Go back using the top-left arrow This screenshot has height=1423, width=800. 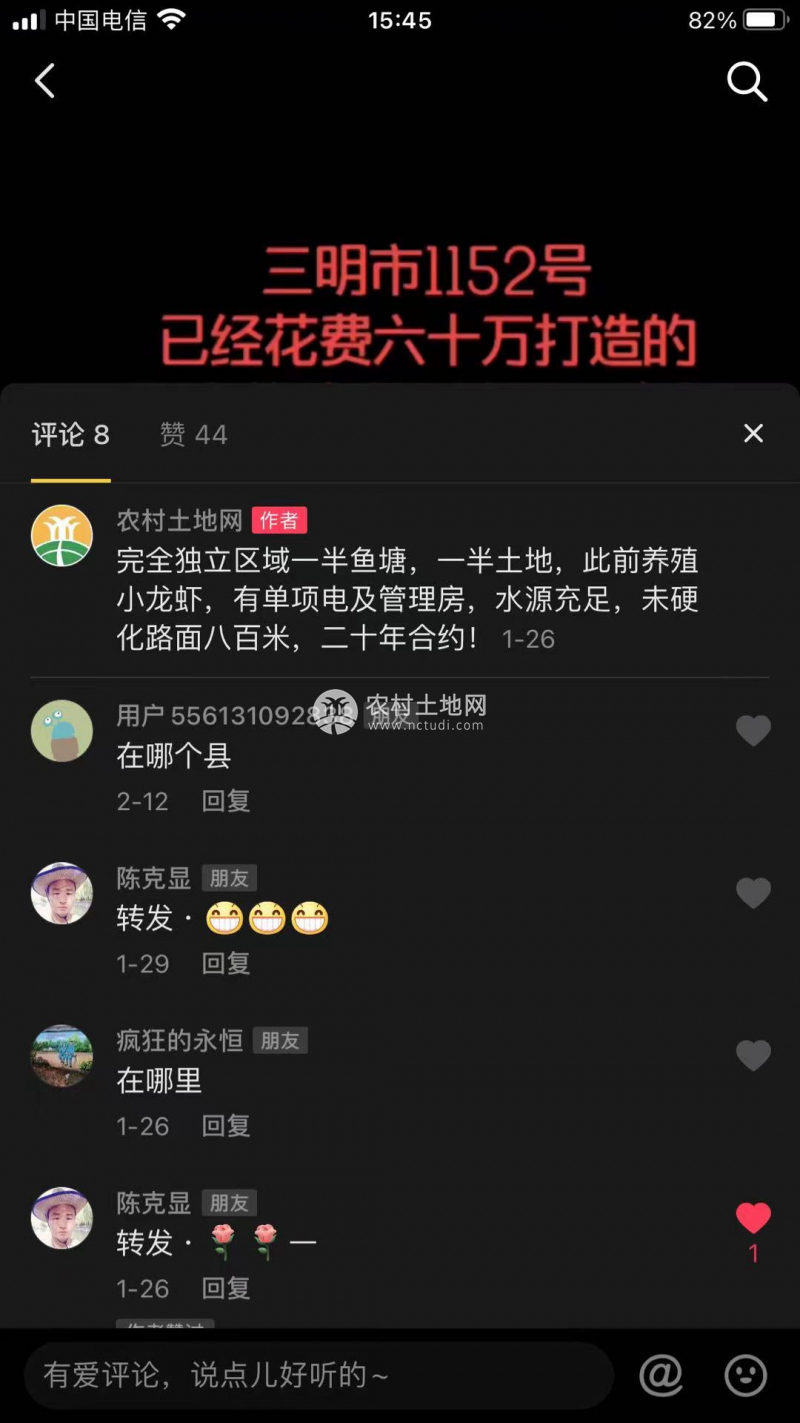[x=45, y=81]
